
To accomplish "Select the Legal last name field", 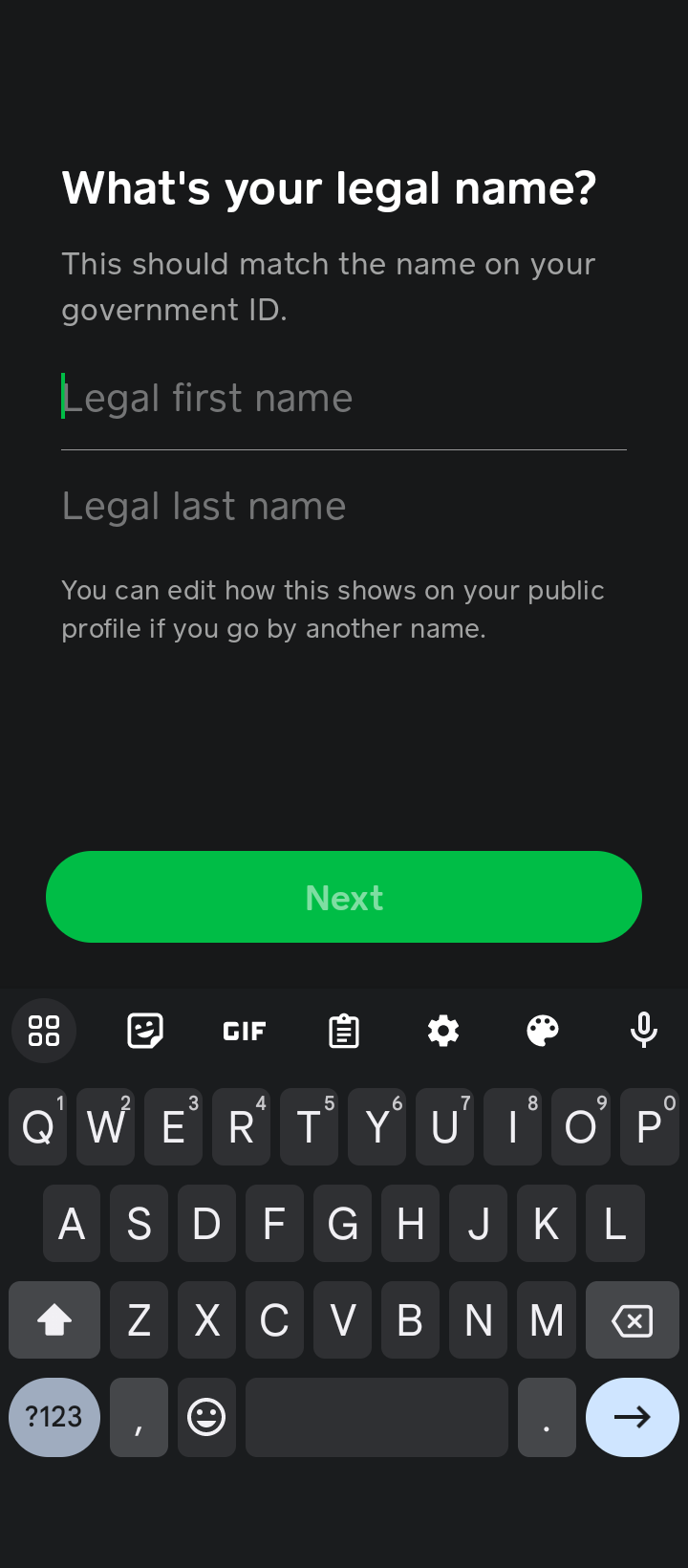I will click(344, 506).
